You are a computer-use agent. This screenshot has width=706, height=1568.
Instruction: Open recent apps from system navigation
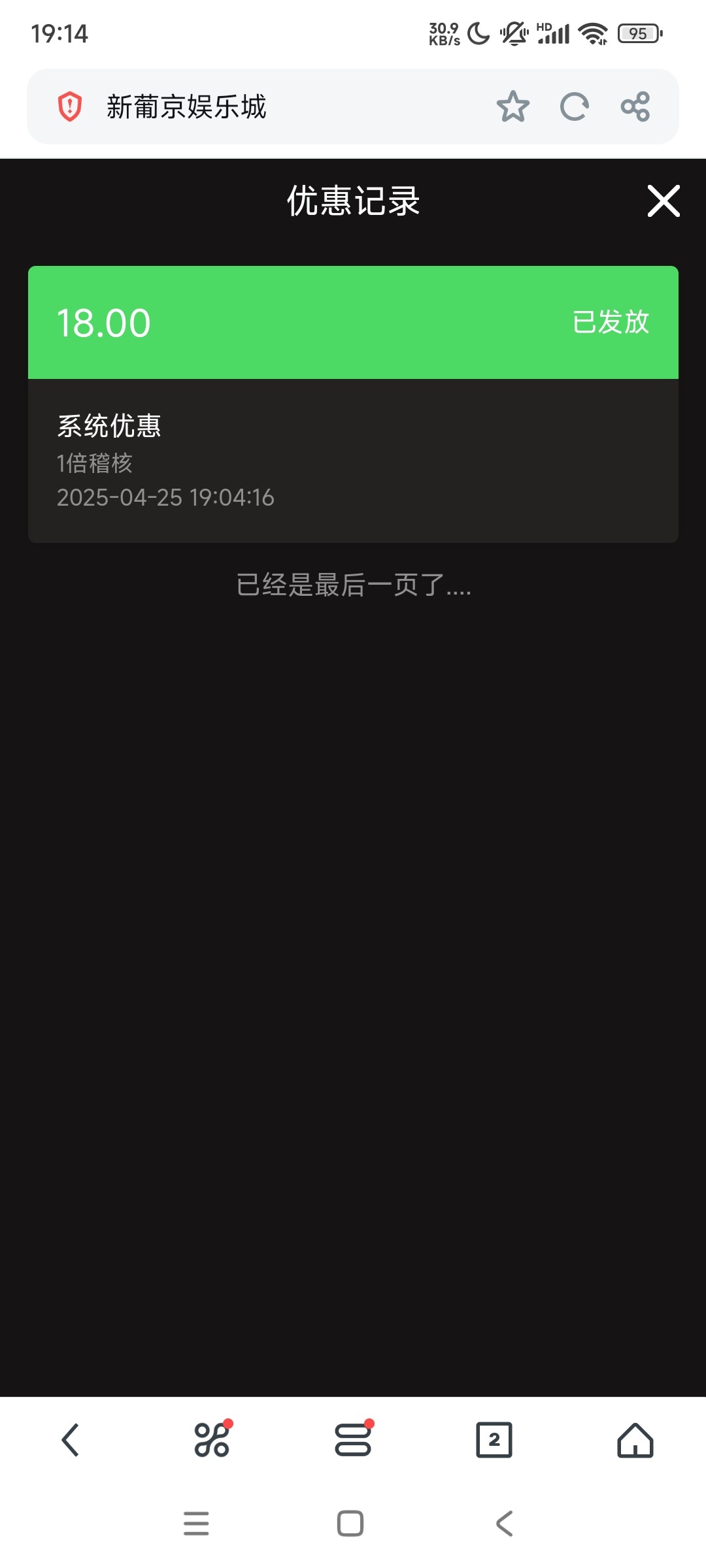pos(196,1524)
